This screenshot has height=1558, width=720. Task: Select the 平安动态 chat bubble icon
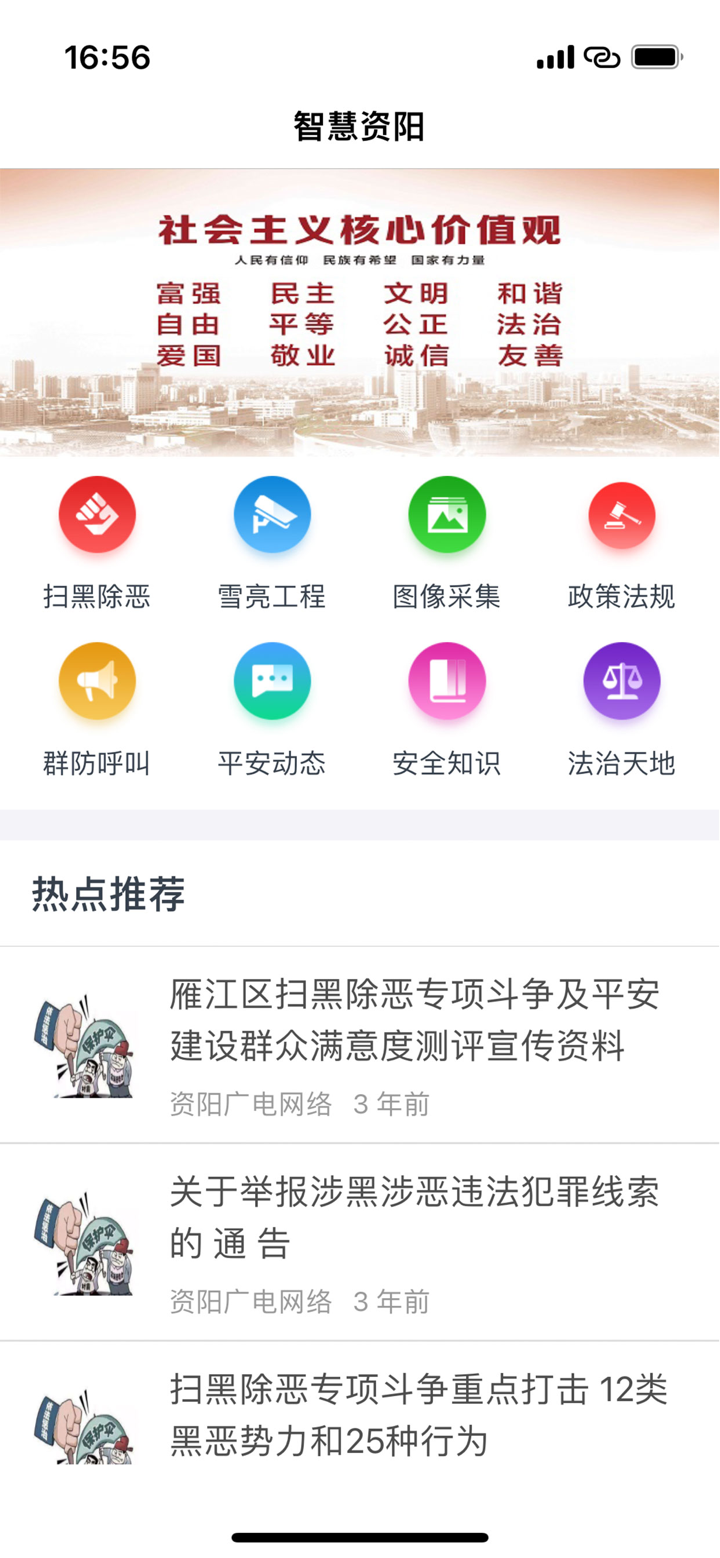pyautogui.click(x=272, y=680)
